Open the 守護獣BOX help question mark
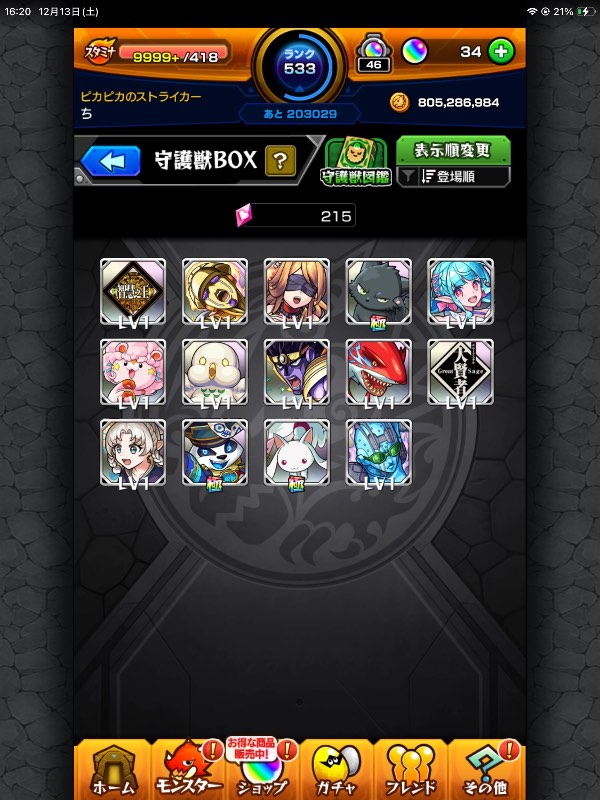 tap(280, 161)
